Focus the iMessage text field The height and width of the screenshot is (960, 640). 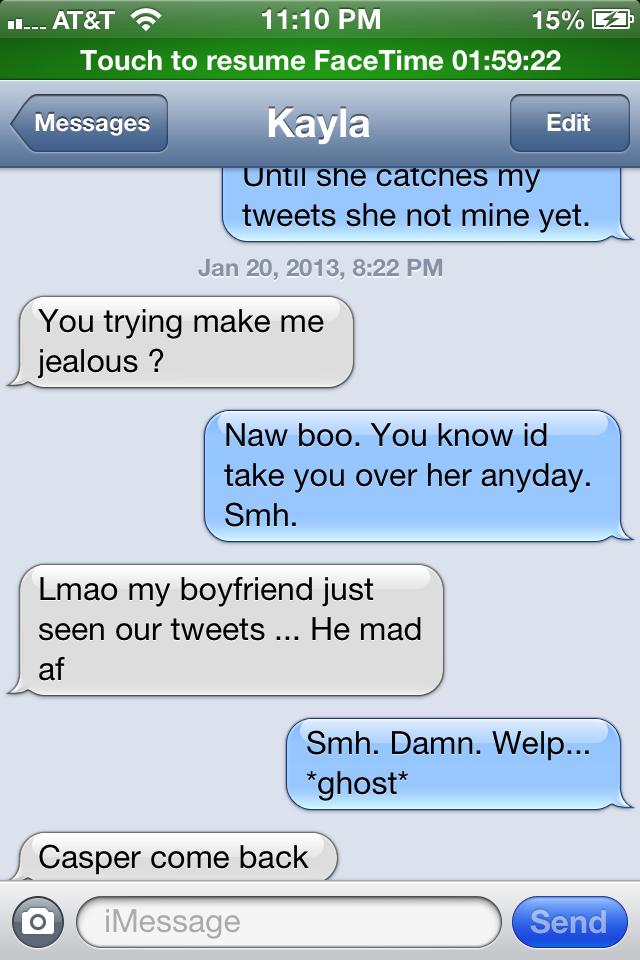pyautogui.click(x=288, y=921)
